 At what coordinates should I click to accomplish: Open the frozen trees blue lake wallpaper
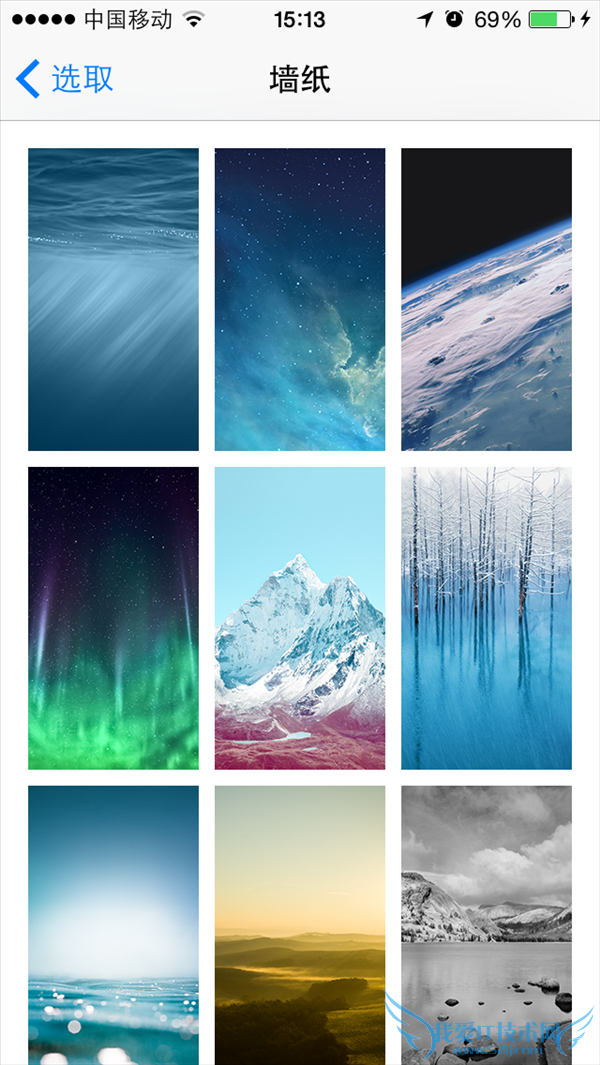click(486, 618)
